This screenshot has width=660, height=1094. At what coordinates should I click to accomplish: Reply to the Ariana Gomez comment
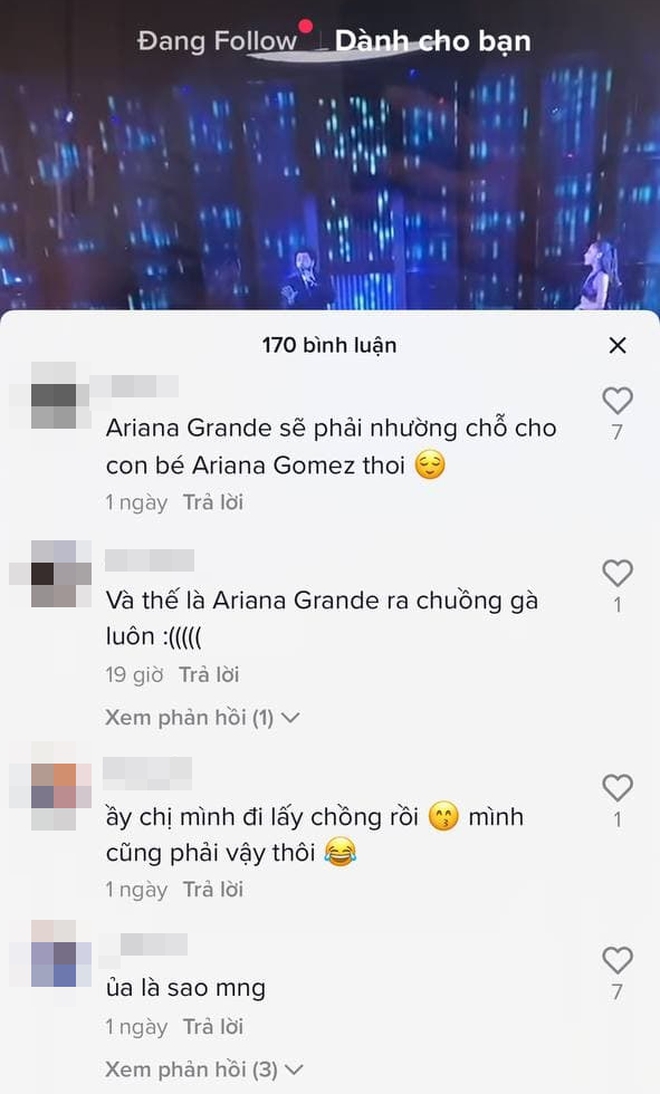pos(213,502)
